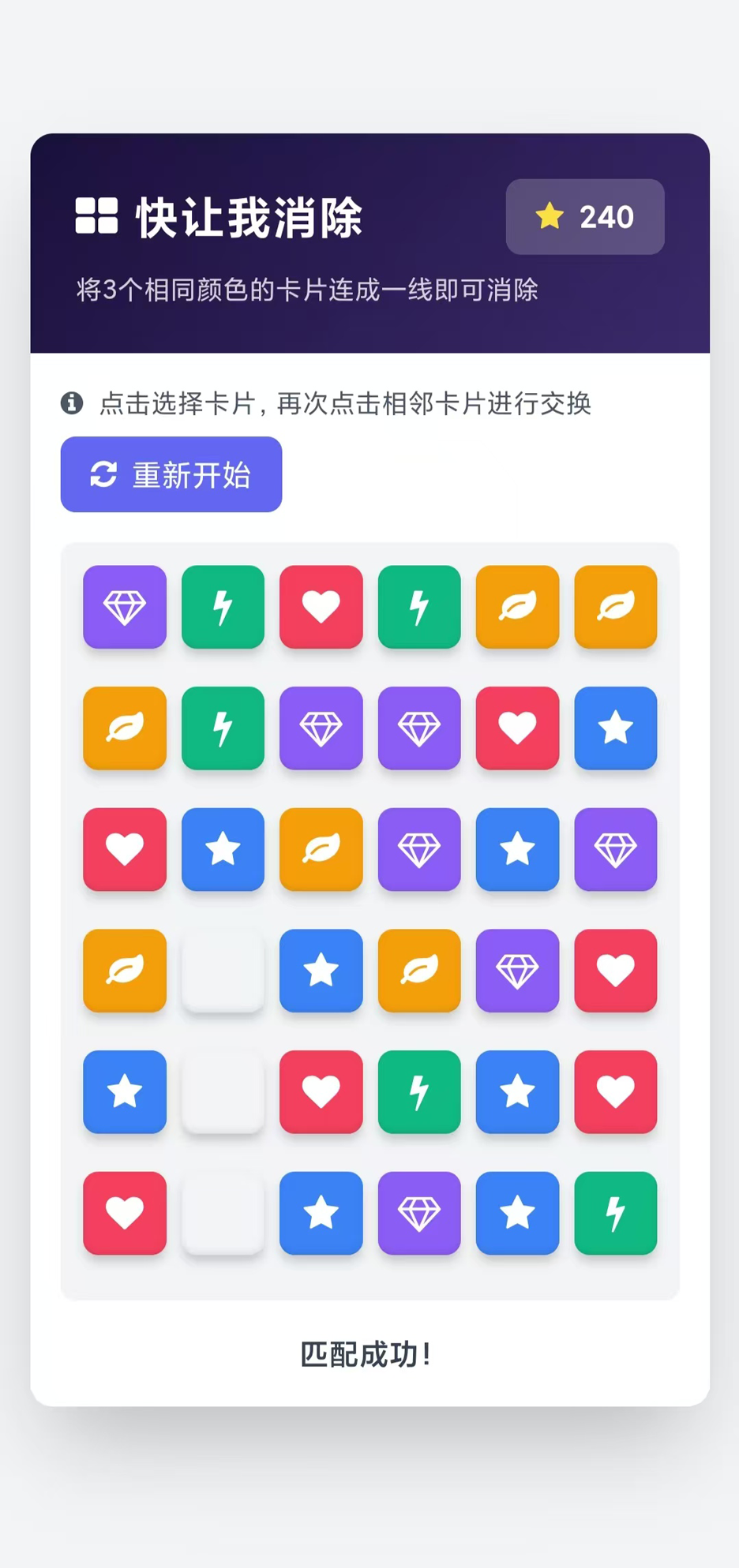Select the blue star card starting row five
Image resolution: width=739 pixels, height=1568 pixels.
(124, 1092)
